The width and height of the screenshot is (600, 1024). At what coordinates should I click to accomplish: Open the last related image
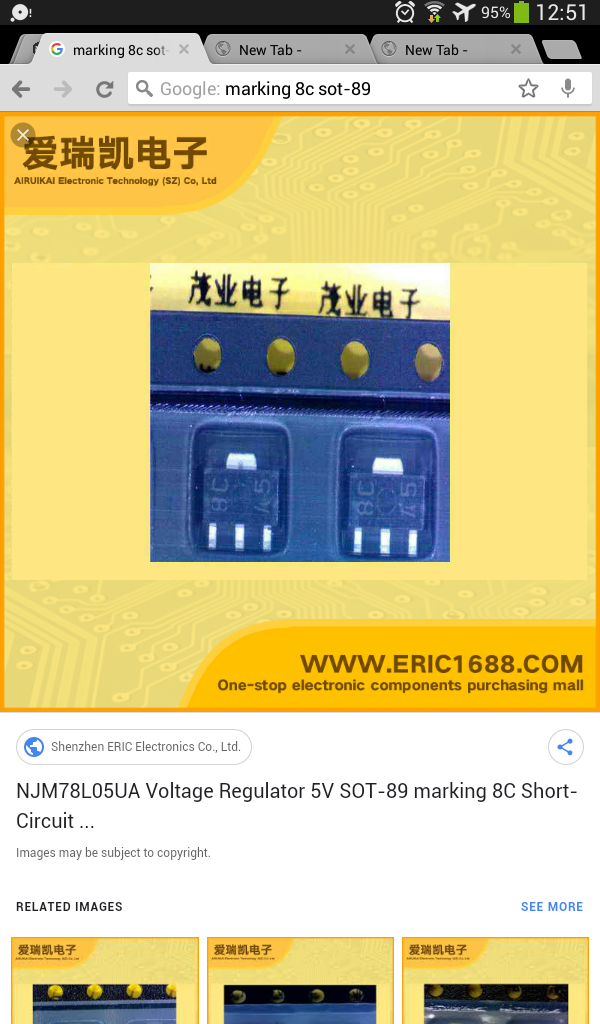(495, 980)
